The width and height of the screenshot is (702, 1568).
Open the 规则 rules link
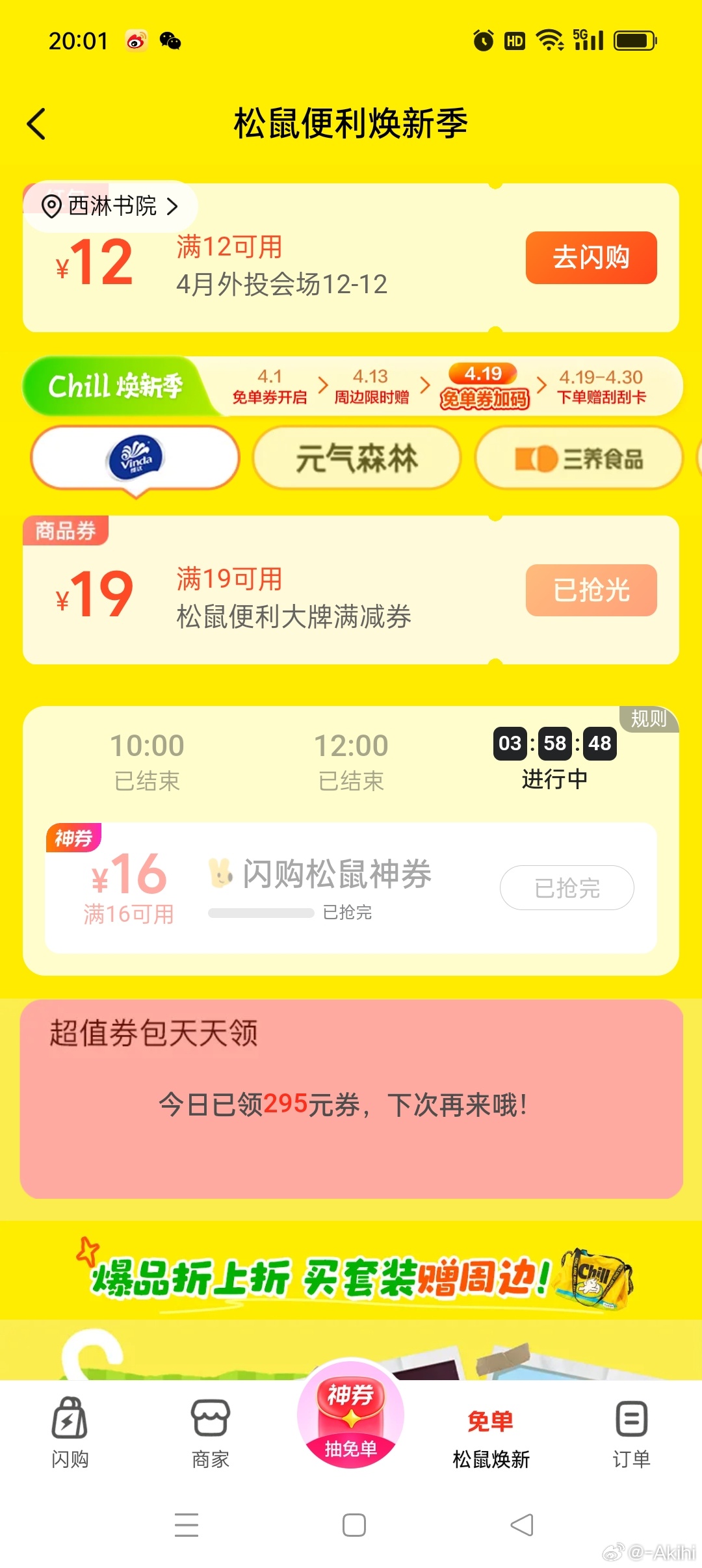(649, 718)
